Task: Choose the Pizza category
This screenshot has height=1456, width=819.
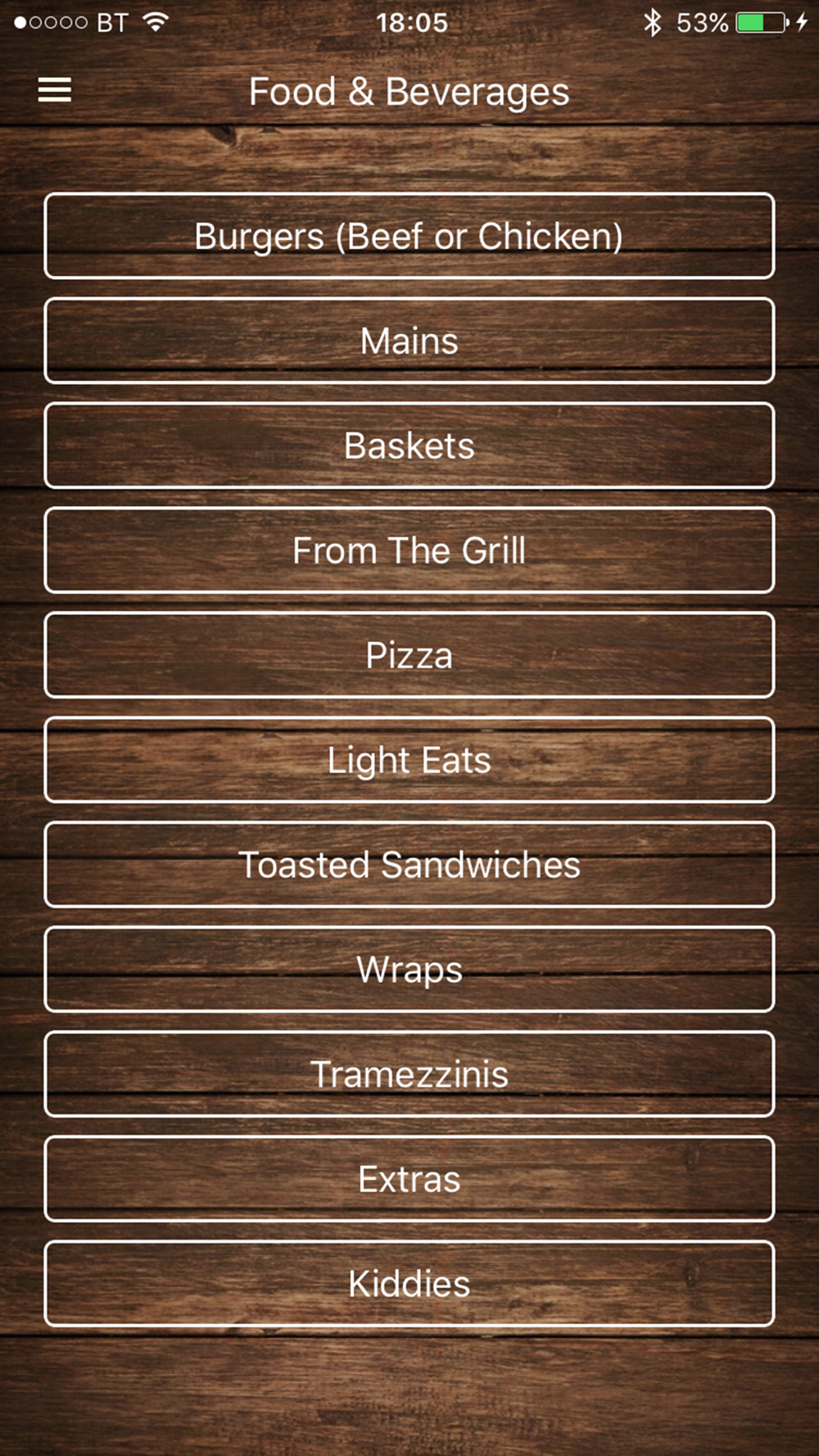Action: click(409, 655)
